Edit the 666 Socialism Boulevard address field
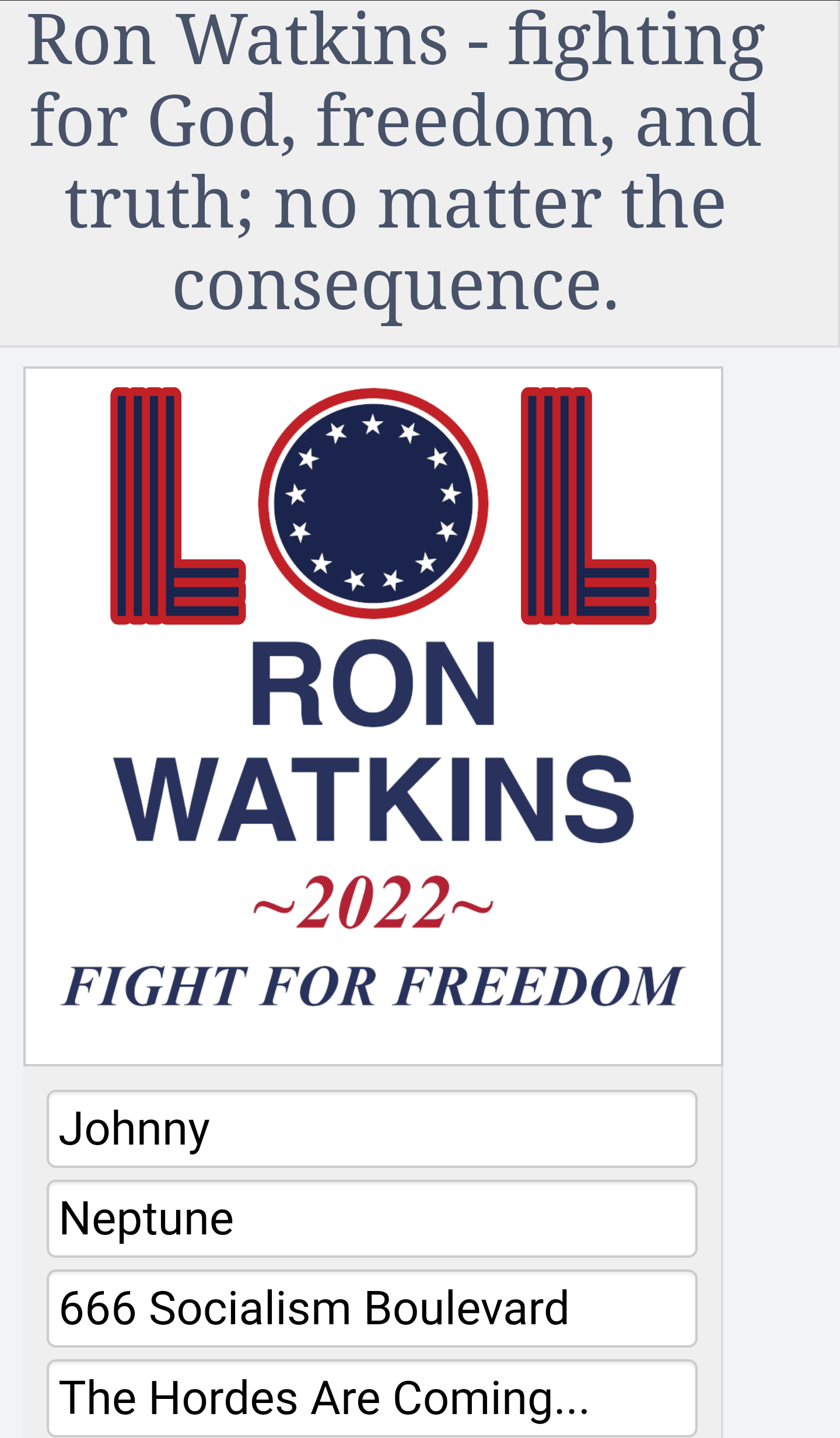The height and width of the screenshot is (1438, 840). [x=372, y=1308]
